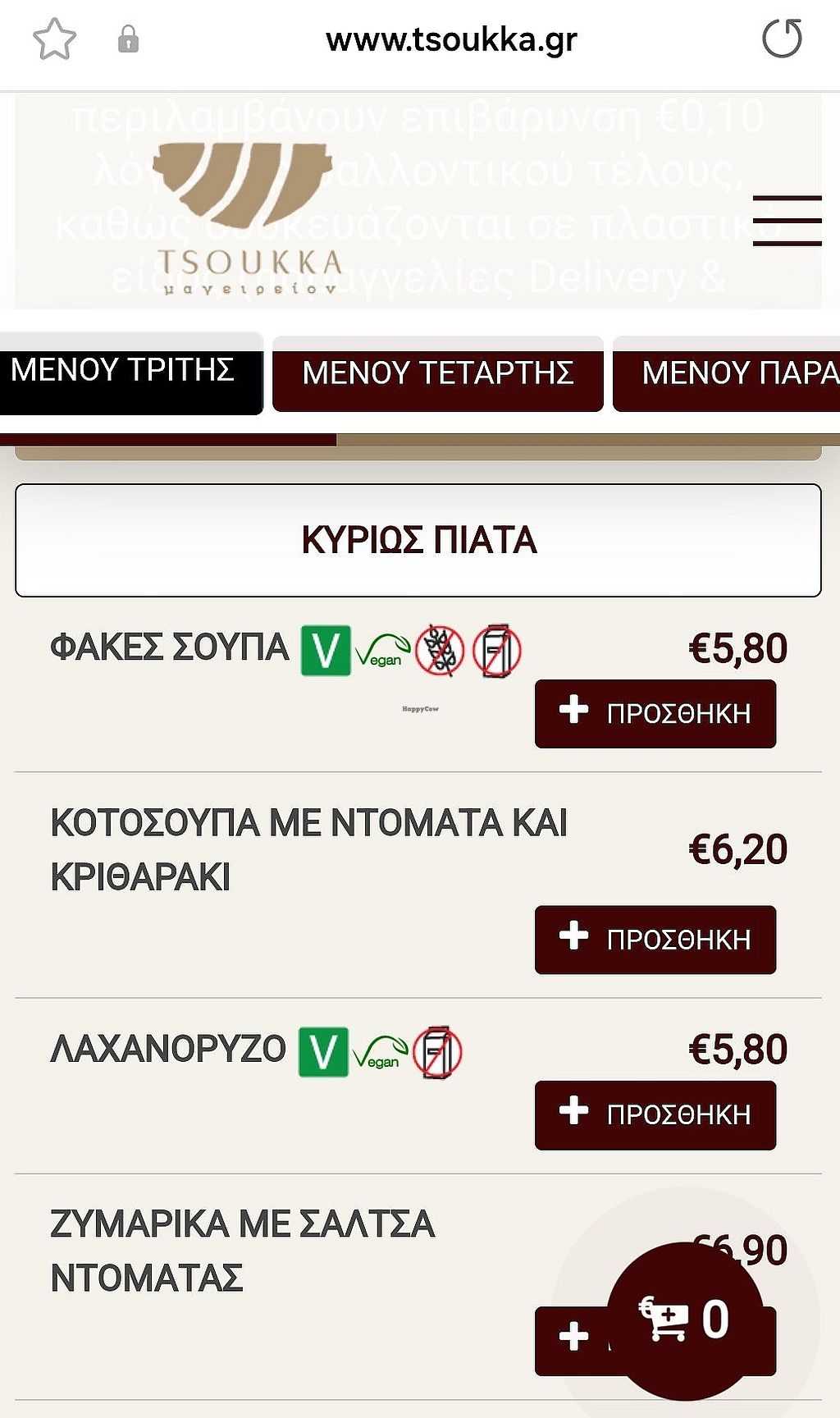Add ΚΟΤΟΣΟΥΠΑ ΜΕ ΝΤΟΜΑΤΑ ΚΑΙ ΚΡΙΘΑΡΑΚΙ to the cart

[x=655, y=940]
